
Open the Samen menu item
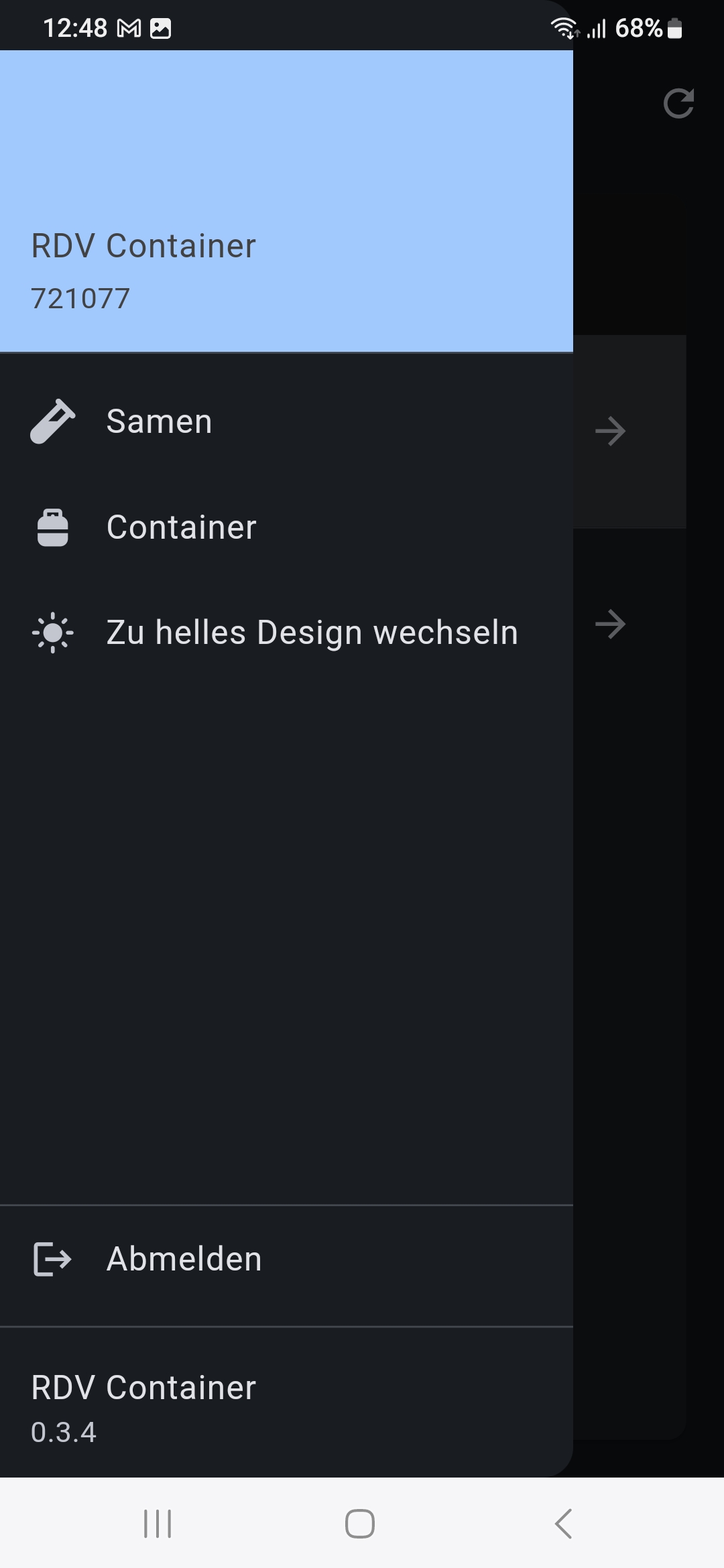(286, 421)
